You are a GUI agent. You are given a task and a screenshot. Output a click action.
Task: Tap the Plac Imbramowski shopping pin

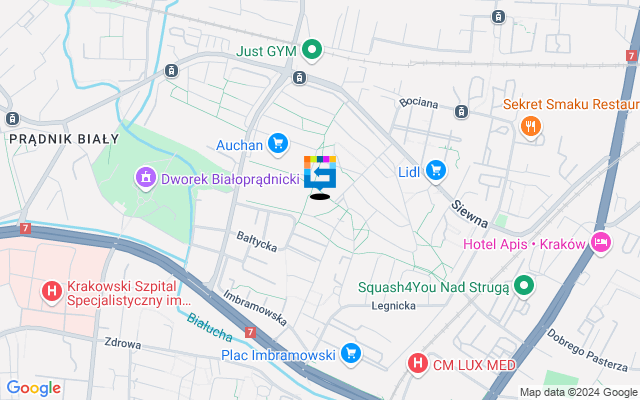(x=349, y=353)
